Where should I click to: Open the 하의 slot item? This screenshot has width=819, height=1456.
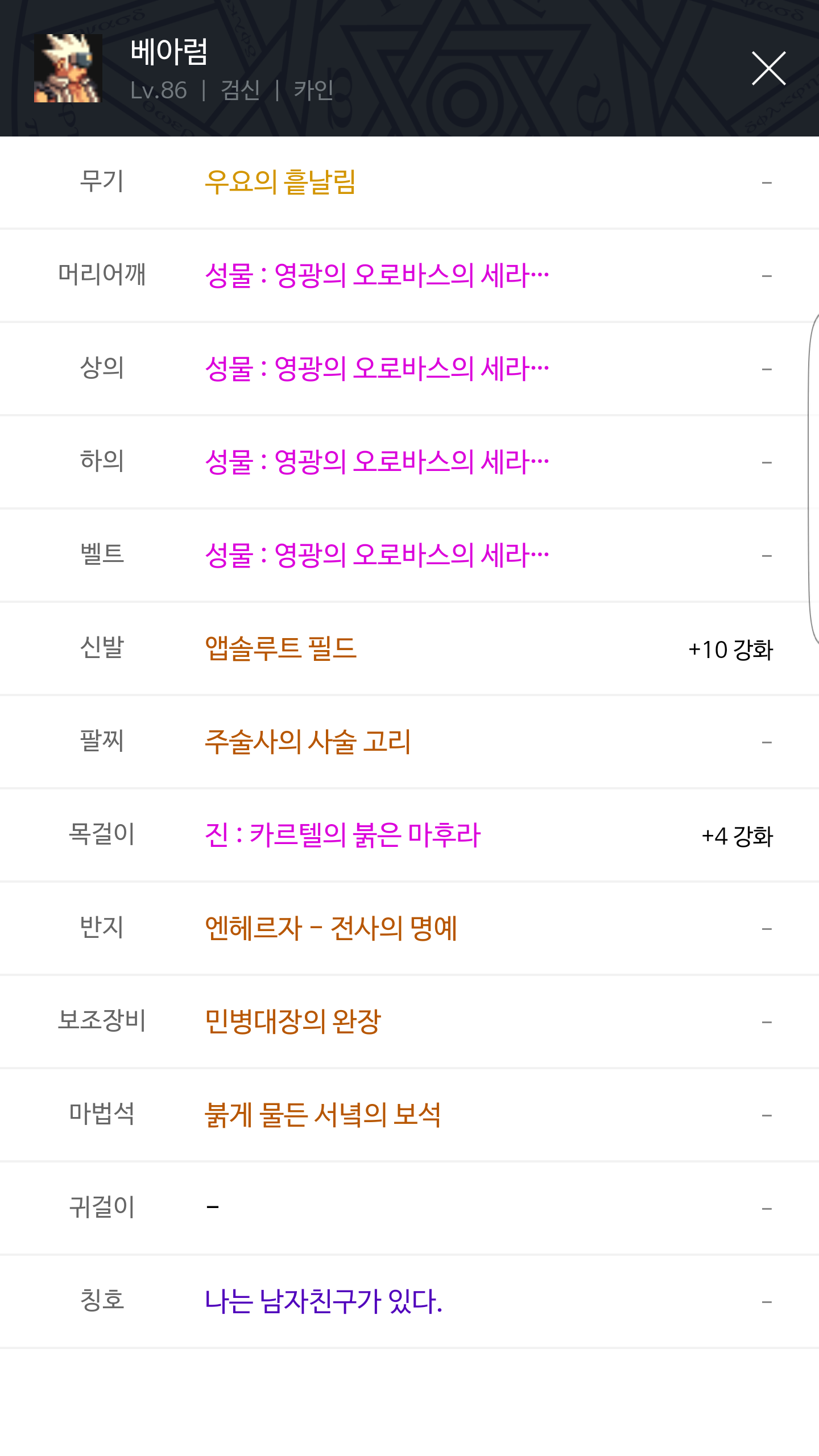(377, 462)
